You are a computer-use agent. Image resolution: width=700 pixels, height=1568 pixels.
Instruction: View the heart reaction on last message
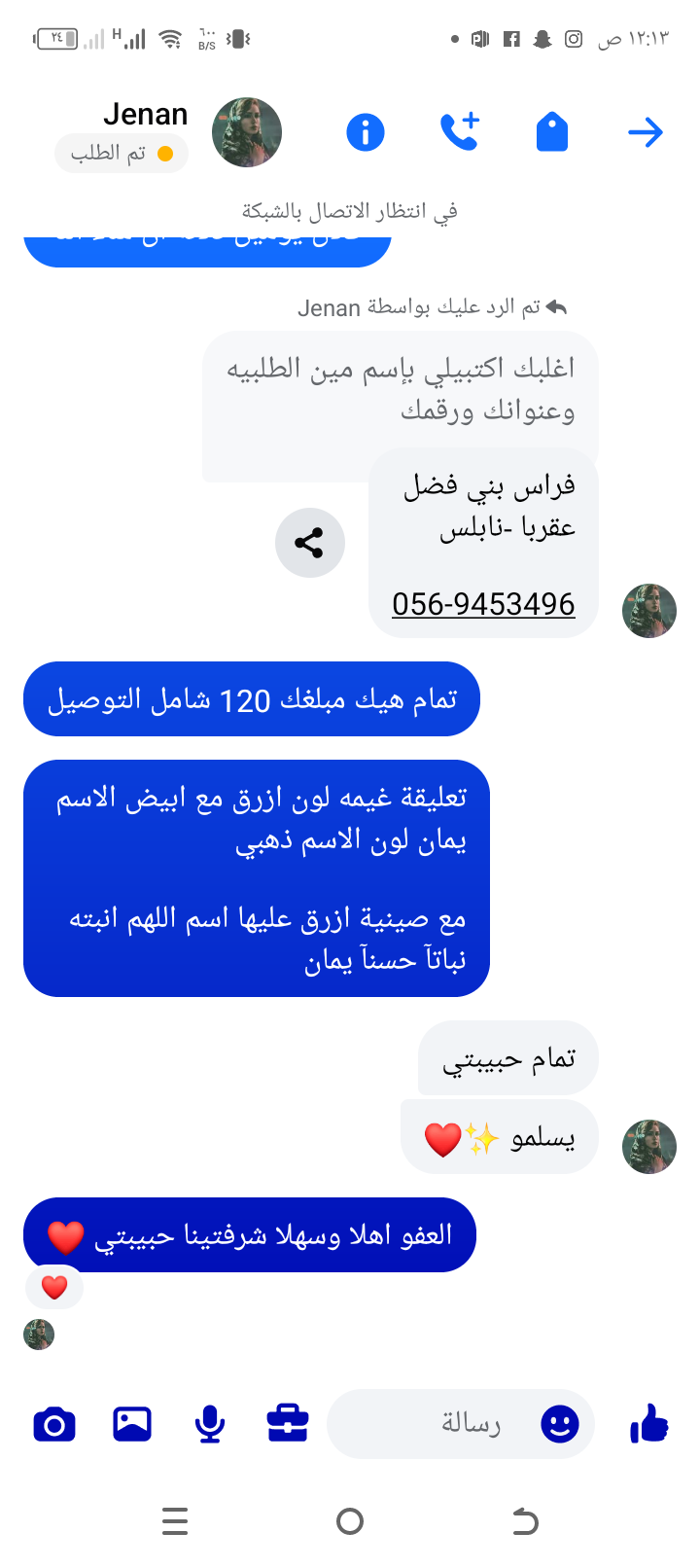54,1288
